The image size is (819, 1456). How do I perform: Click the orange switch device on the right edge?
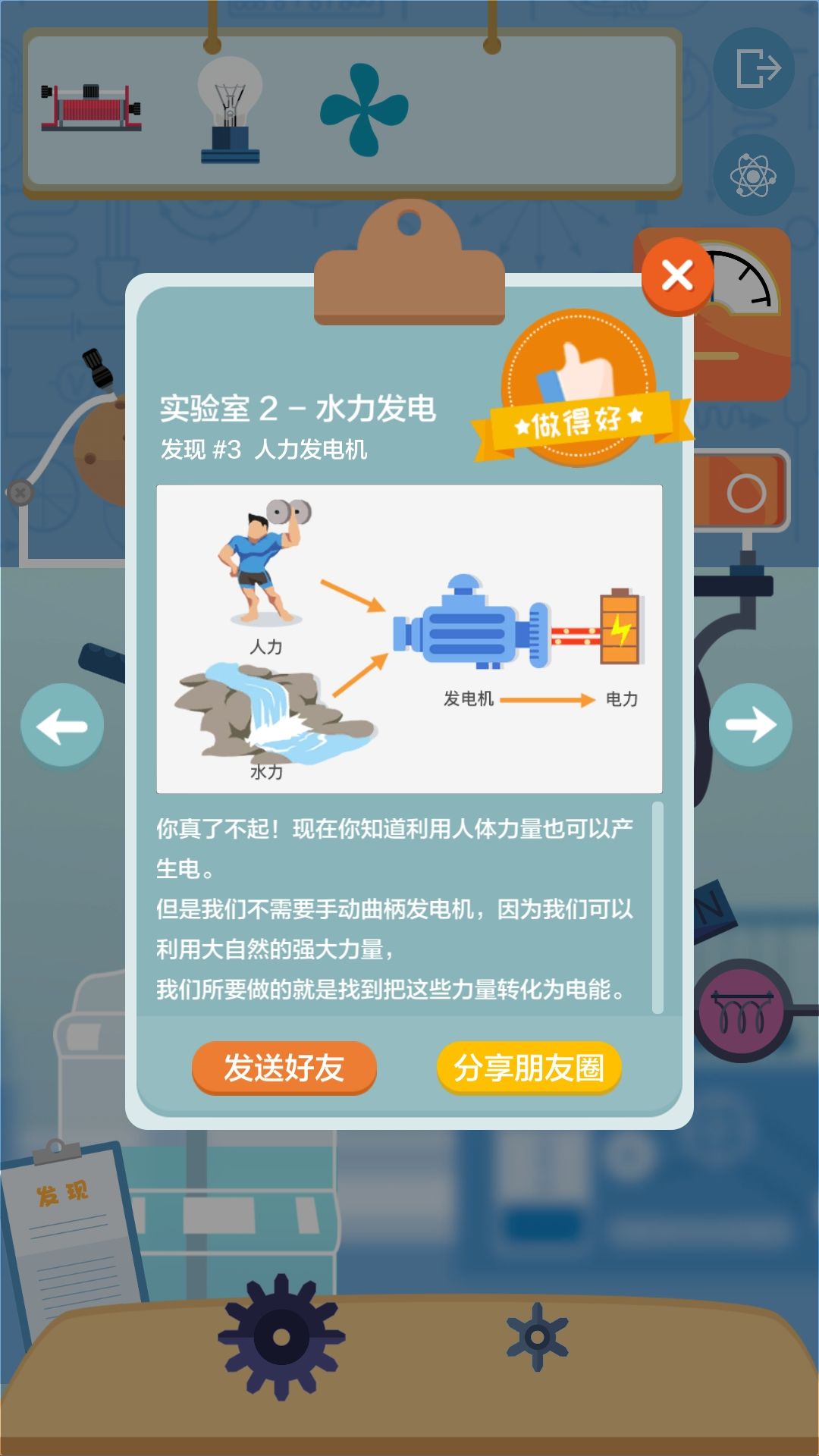(x=747, y=493)
